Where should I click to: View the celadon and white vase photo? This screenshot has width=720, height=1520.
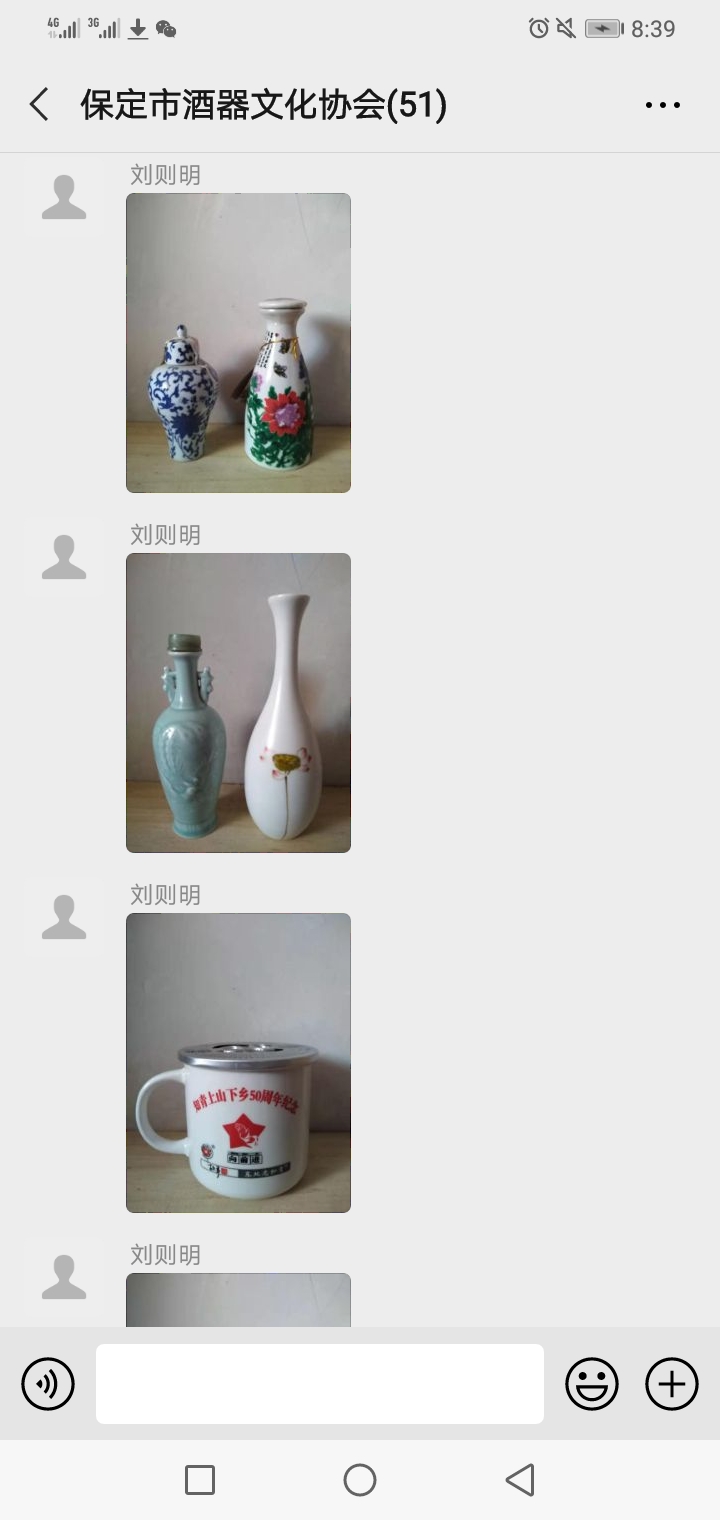pyautogui.click(x=238, y=703)
